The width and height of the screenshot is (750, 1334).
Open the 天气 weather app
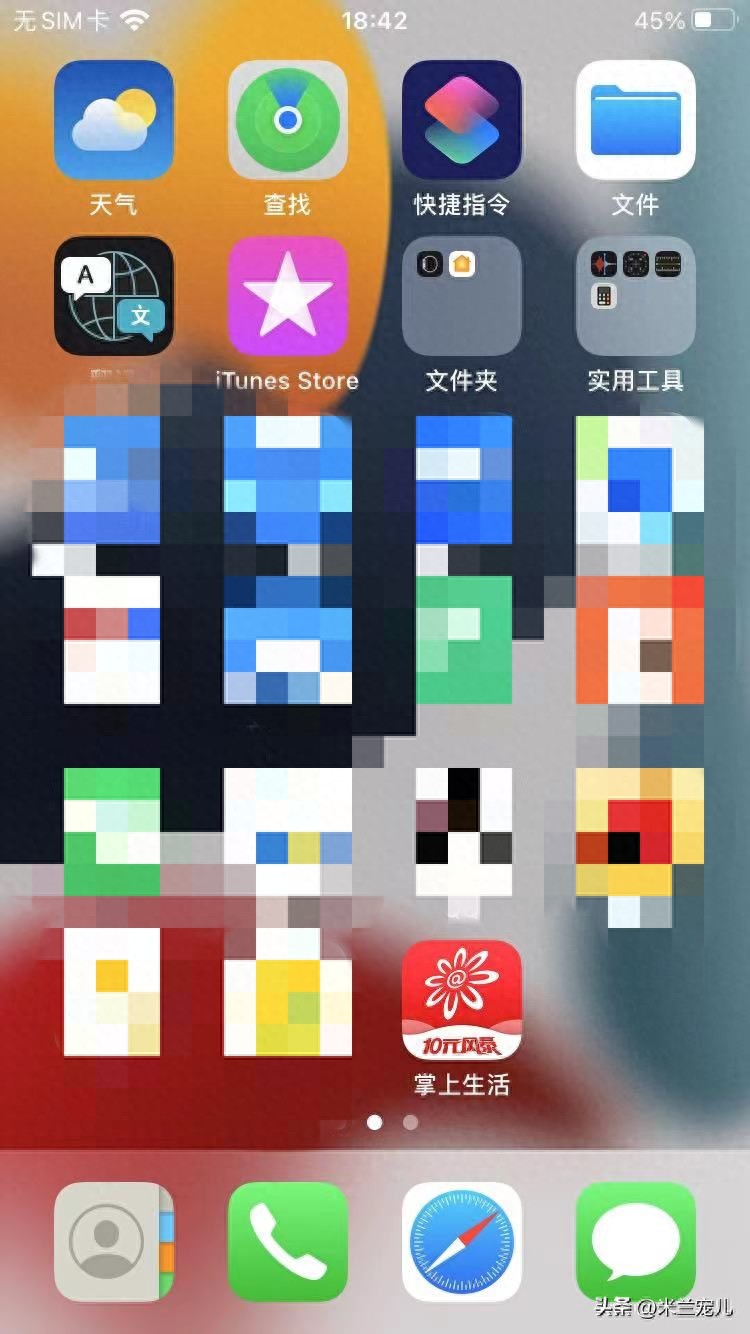(x=114, y=120)
